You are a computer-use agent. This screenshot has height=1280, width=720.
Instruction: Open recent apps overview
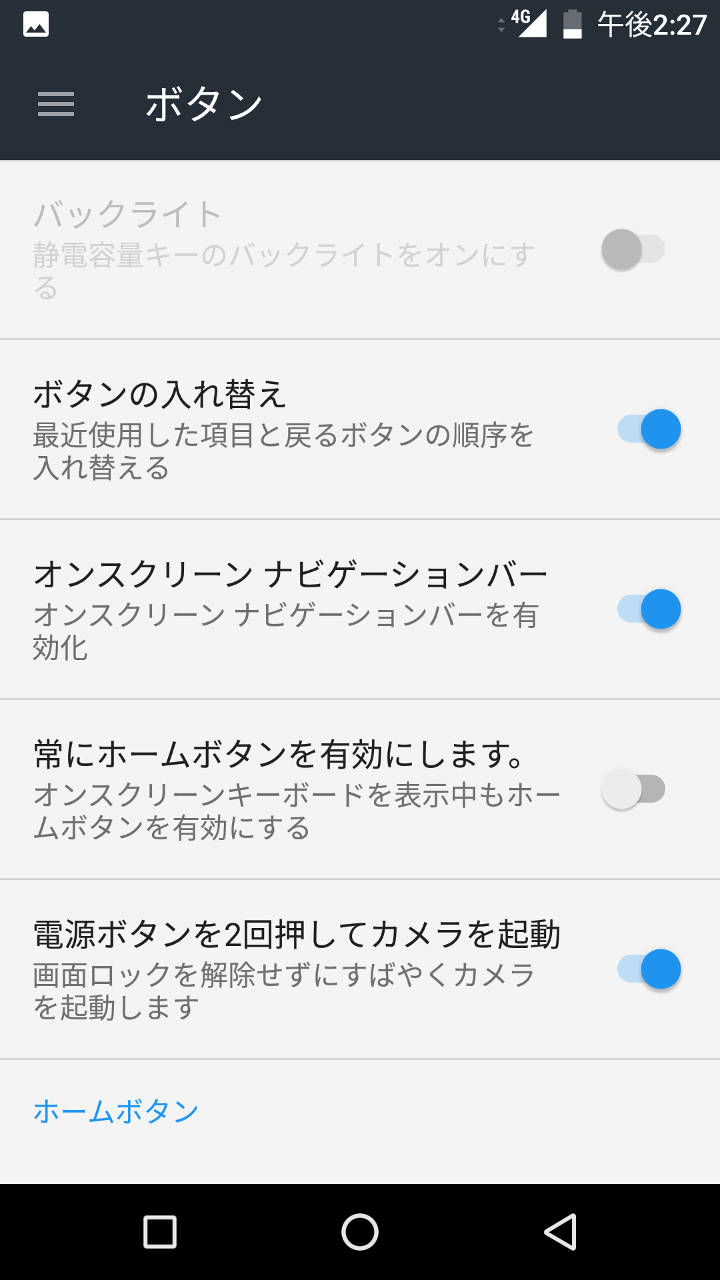pyautogui.click(x=160, y=1232)
